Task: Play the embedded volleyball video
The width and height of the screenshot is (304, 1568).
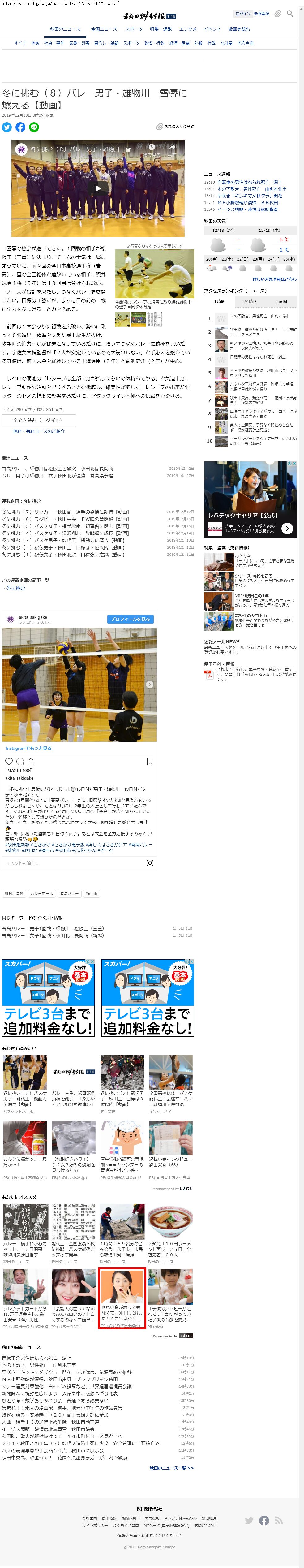Action: 98,188
